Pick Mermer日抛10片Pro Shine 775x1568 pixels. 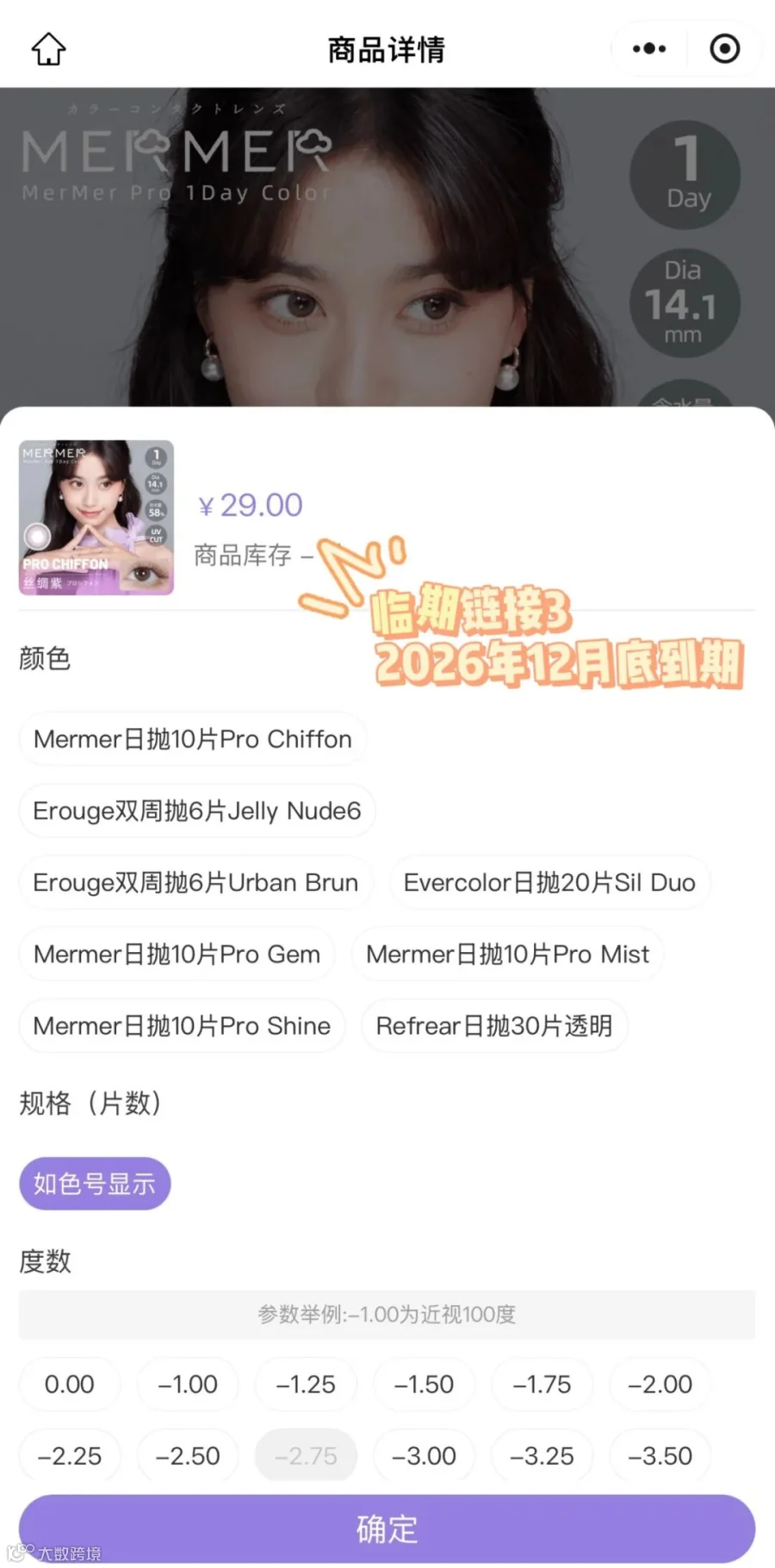182,1025
